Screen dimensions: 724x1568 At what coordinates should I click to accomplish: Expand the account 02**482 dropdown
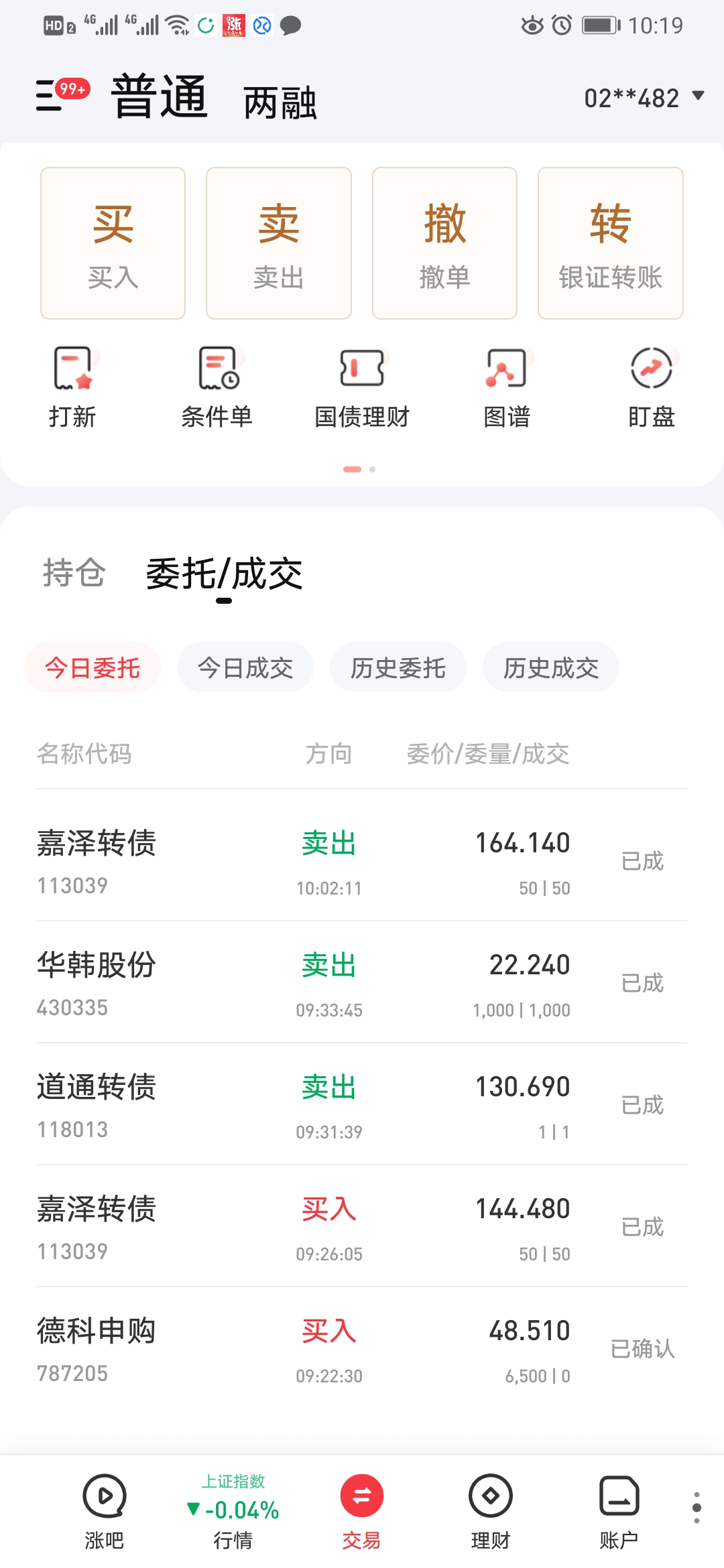(644, 98)
